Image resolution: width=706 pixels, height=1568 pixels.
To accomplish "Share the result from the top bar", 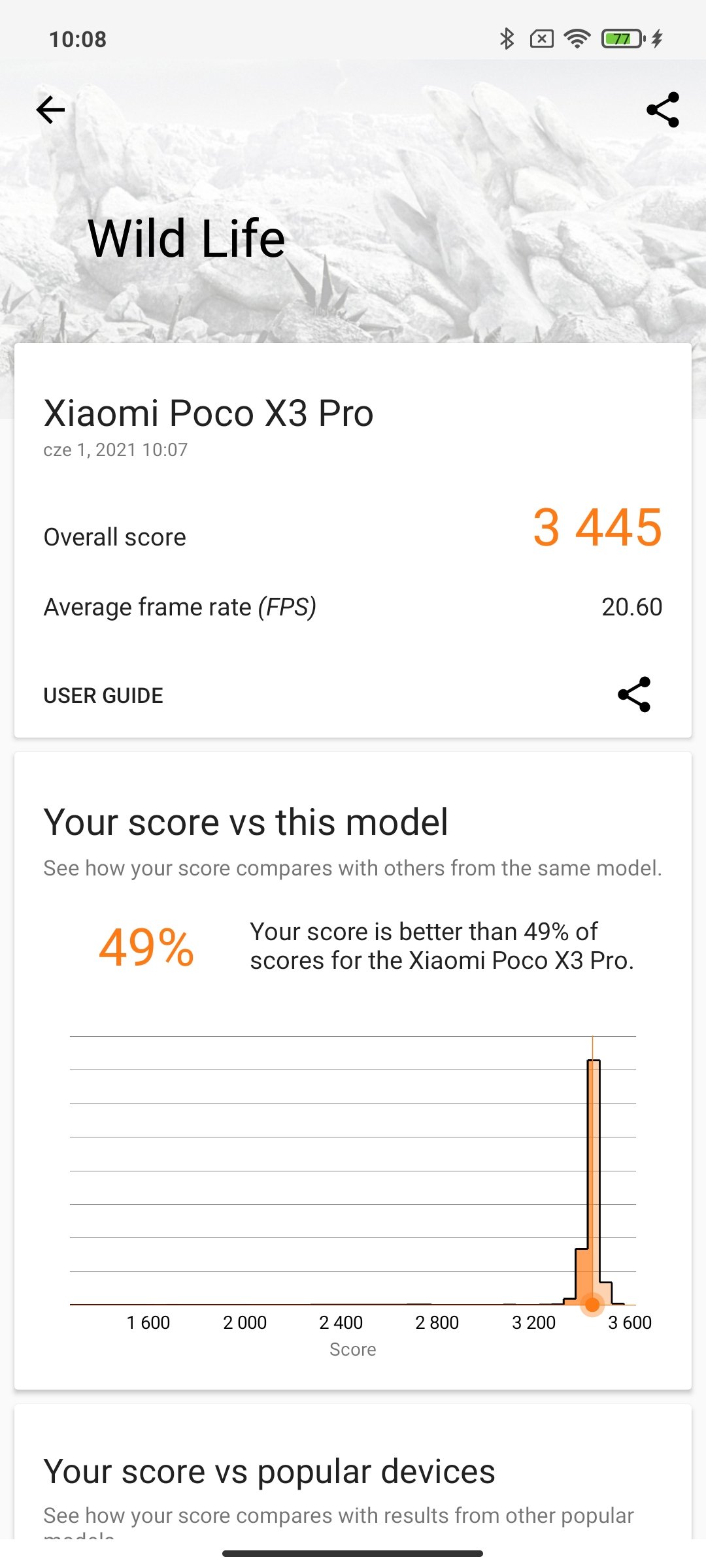I will click(x=663, y=110).
